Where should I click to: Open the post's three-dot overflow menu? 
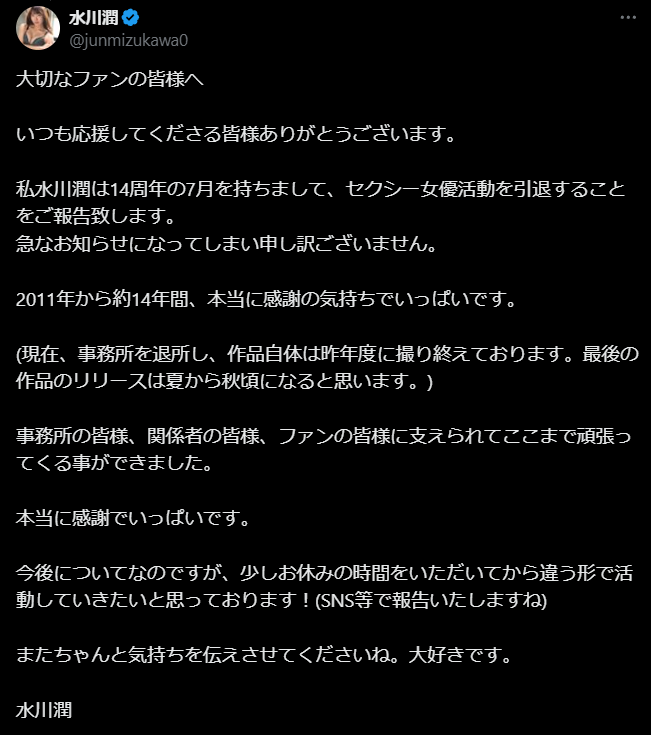(x=626, y=19)
